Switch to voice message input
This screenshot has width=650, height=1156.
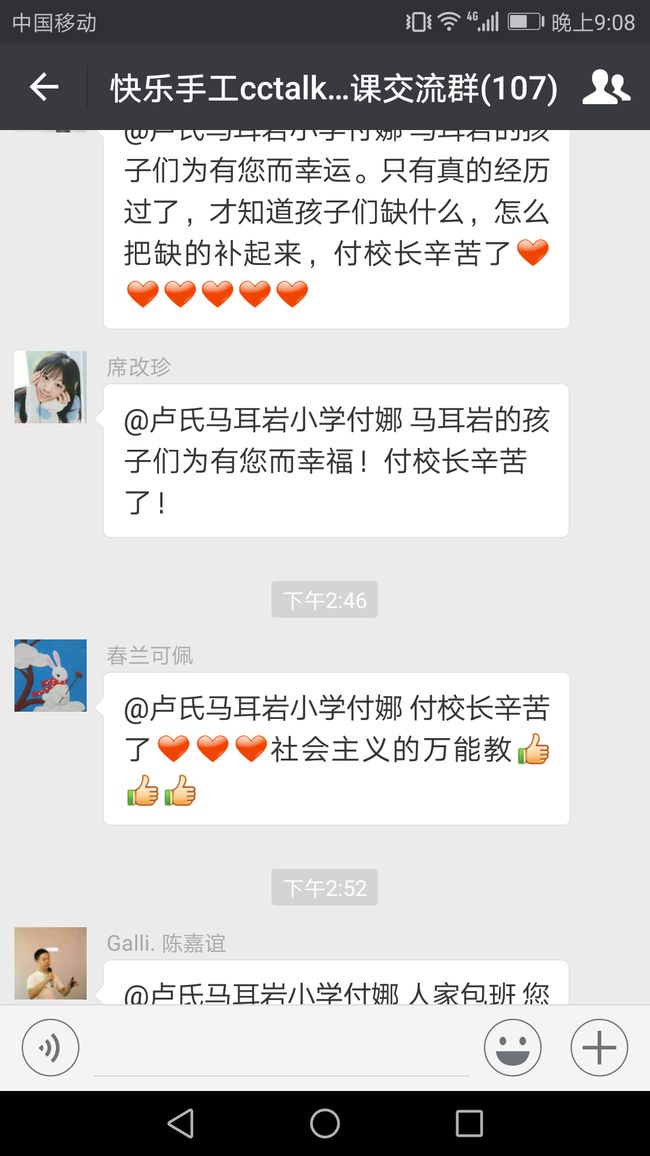pos(50,1048)
